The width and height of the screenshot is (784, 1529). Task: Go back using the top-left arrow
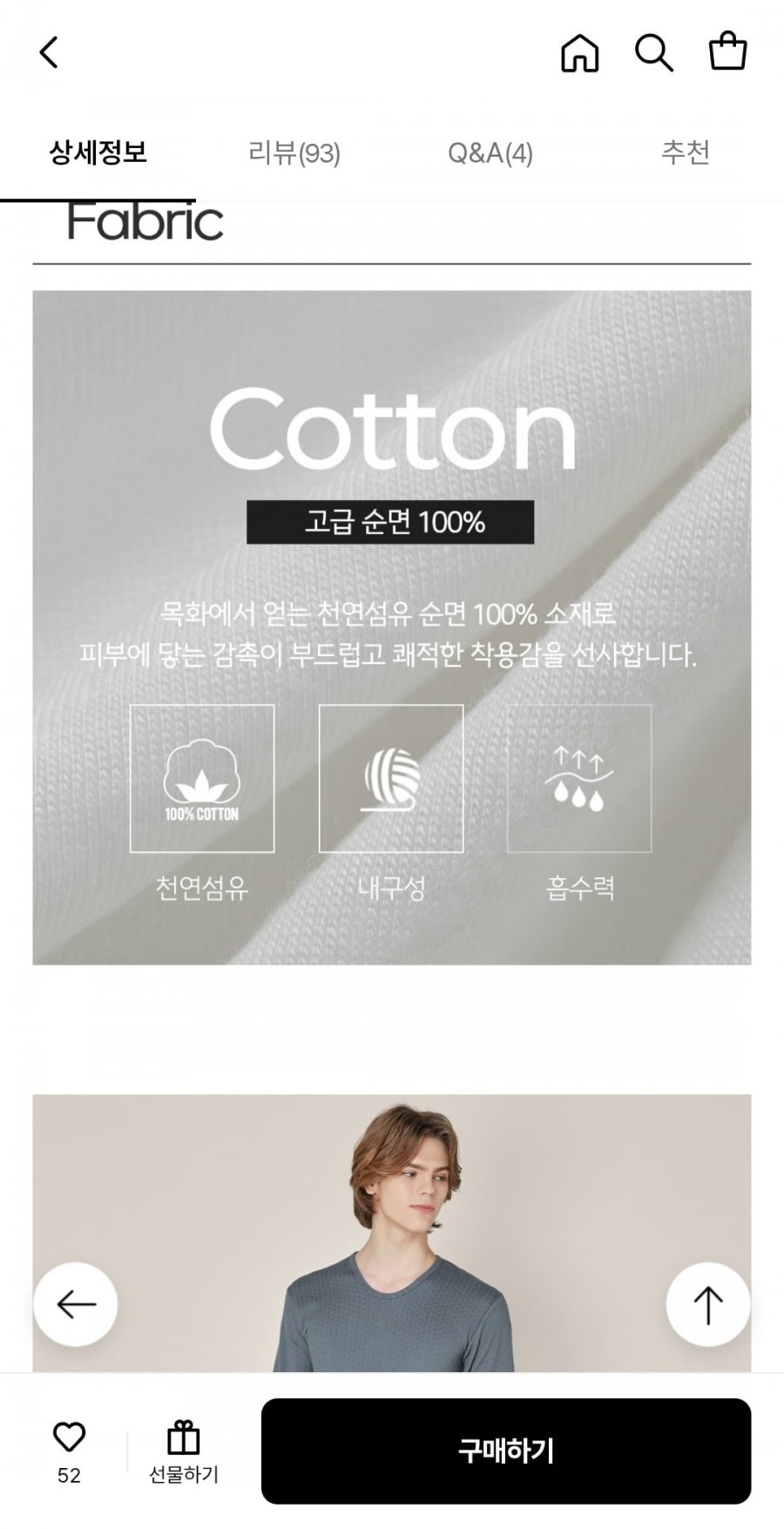point(49,52)
